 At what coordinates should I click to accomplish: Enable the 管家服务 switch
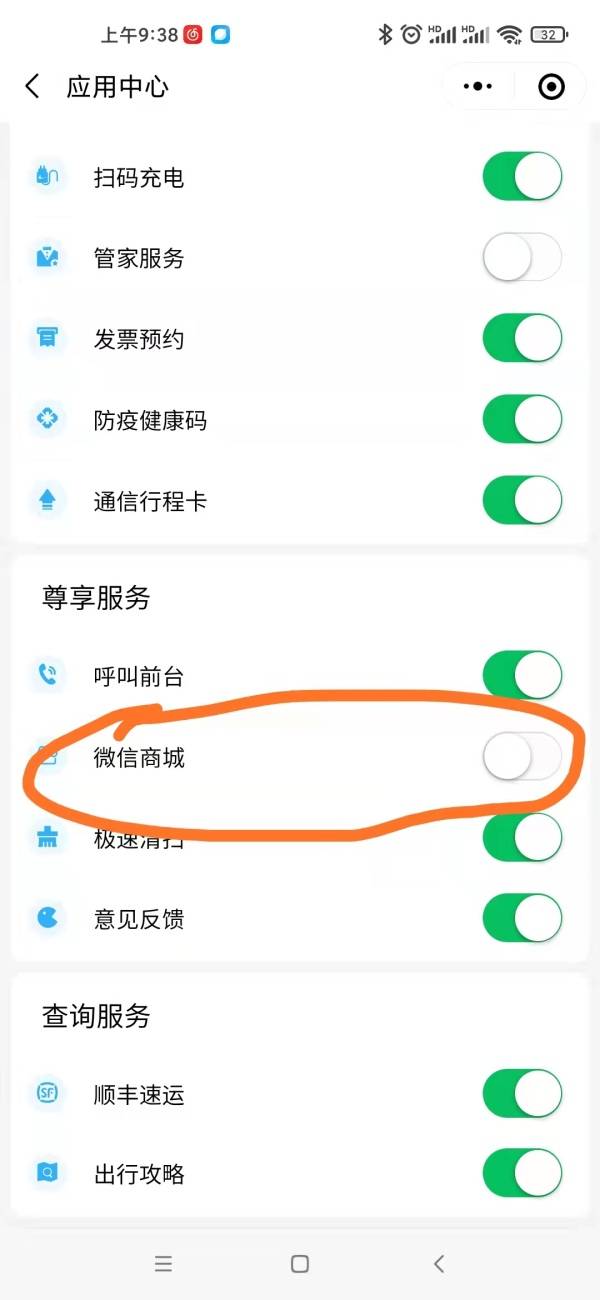[x=522, y=258]
